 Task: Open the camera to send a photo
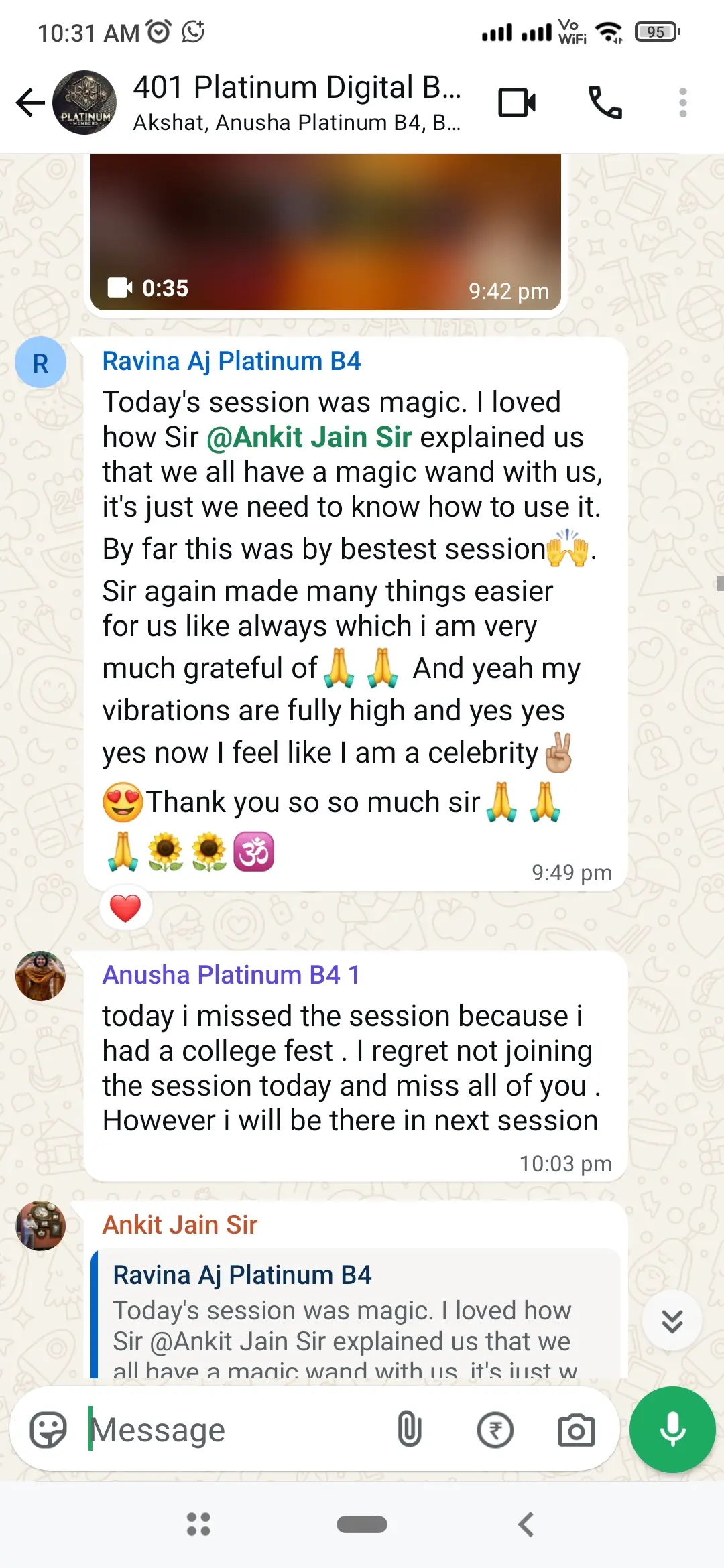577,1430
